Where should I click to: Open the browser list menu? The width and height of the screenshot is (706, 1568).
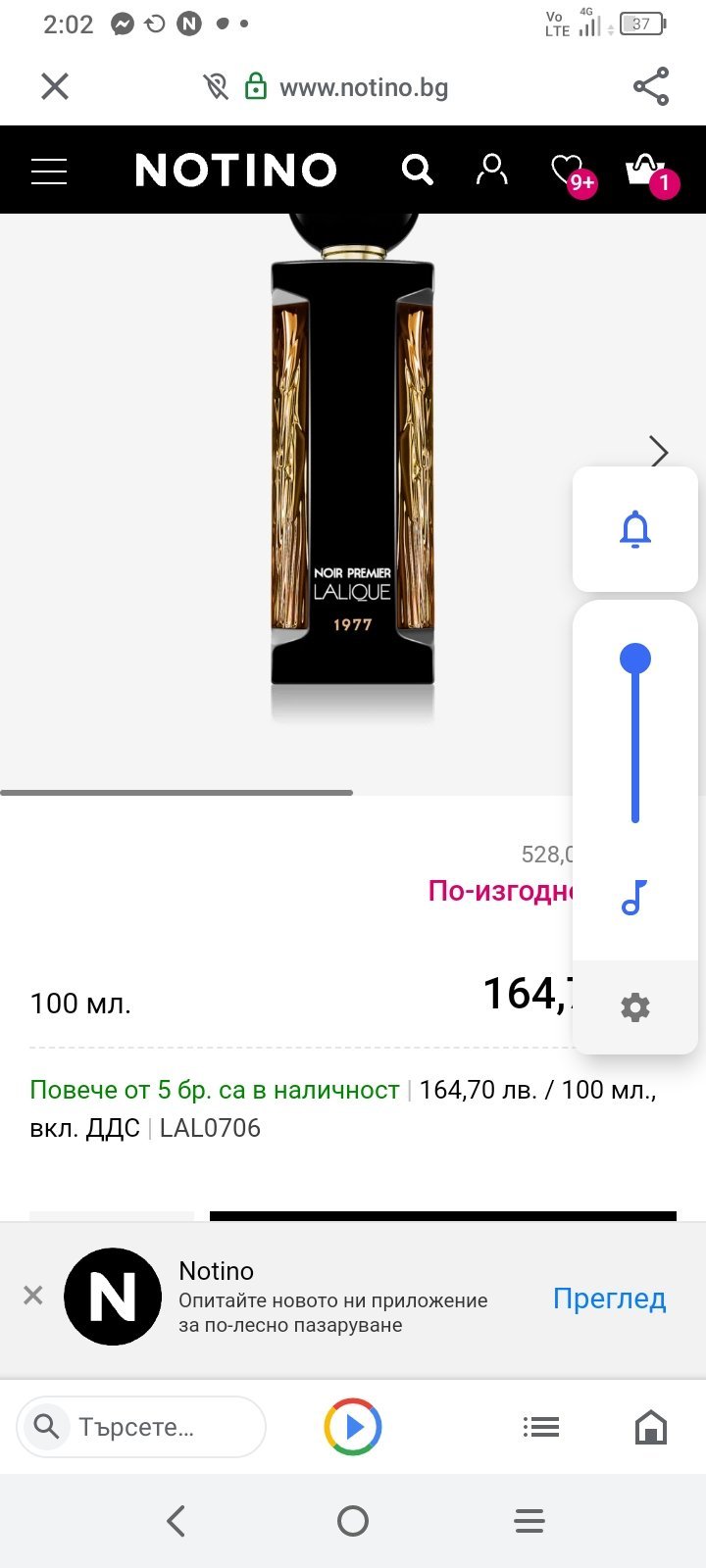(x=540, y=1427)
